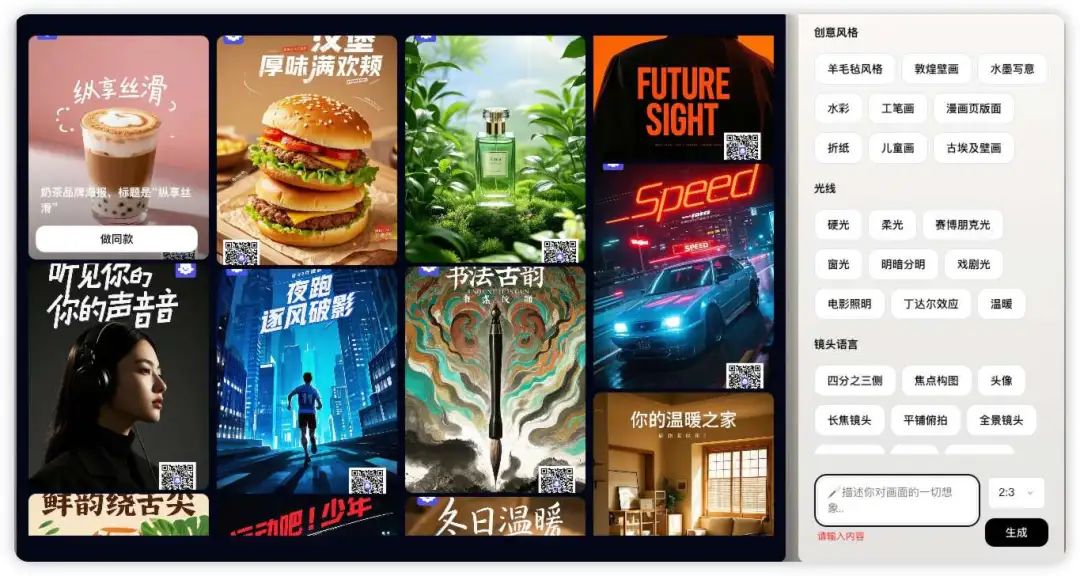1080x576 pixels.
Task: Choose the 全景镜头 chip
Action: click(1001, 420)
